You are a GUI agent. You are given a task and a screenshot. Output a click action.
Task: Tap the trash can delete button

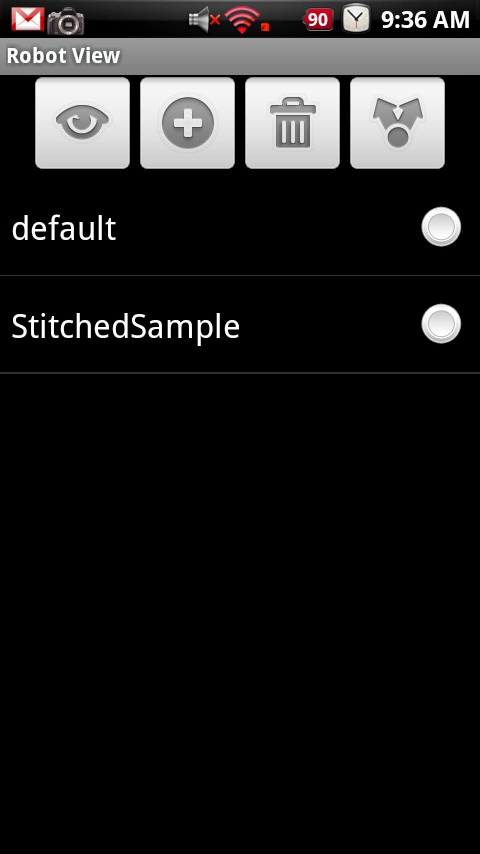click(x=293, y=123)
